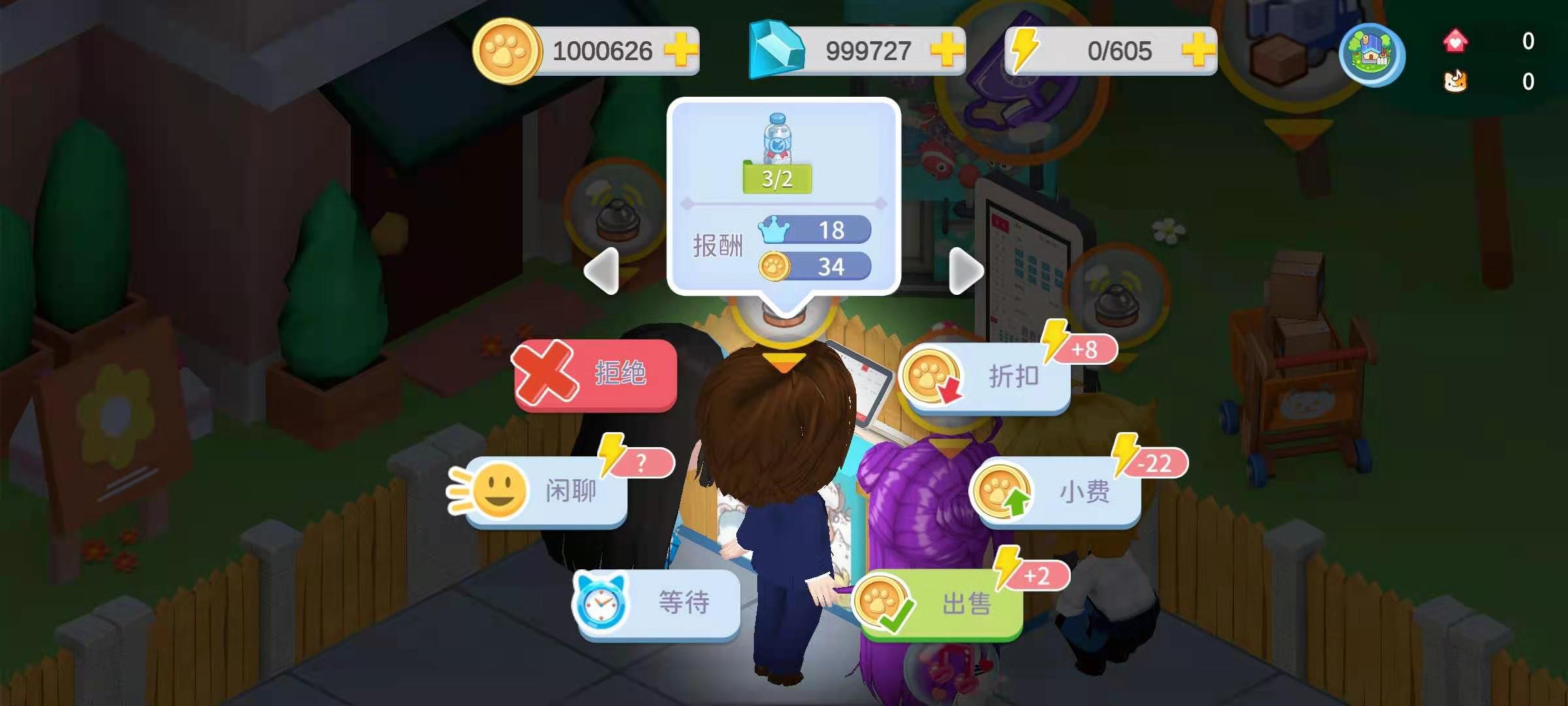The height and width of the screenshot is (706, 1568).
Task: Go to previous customer with left arrow
Action: [x=602, y=271]
